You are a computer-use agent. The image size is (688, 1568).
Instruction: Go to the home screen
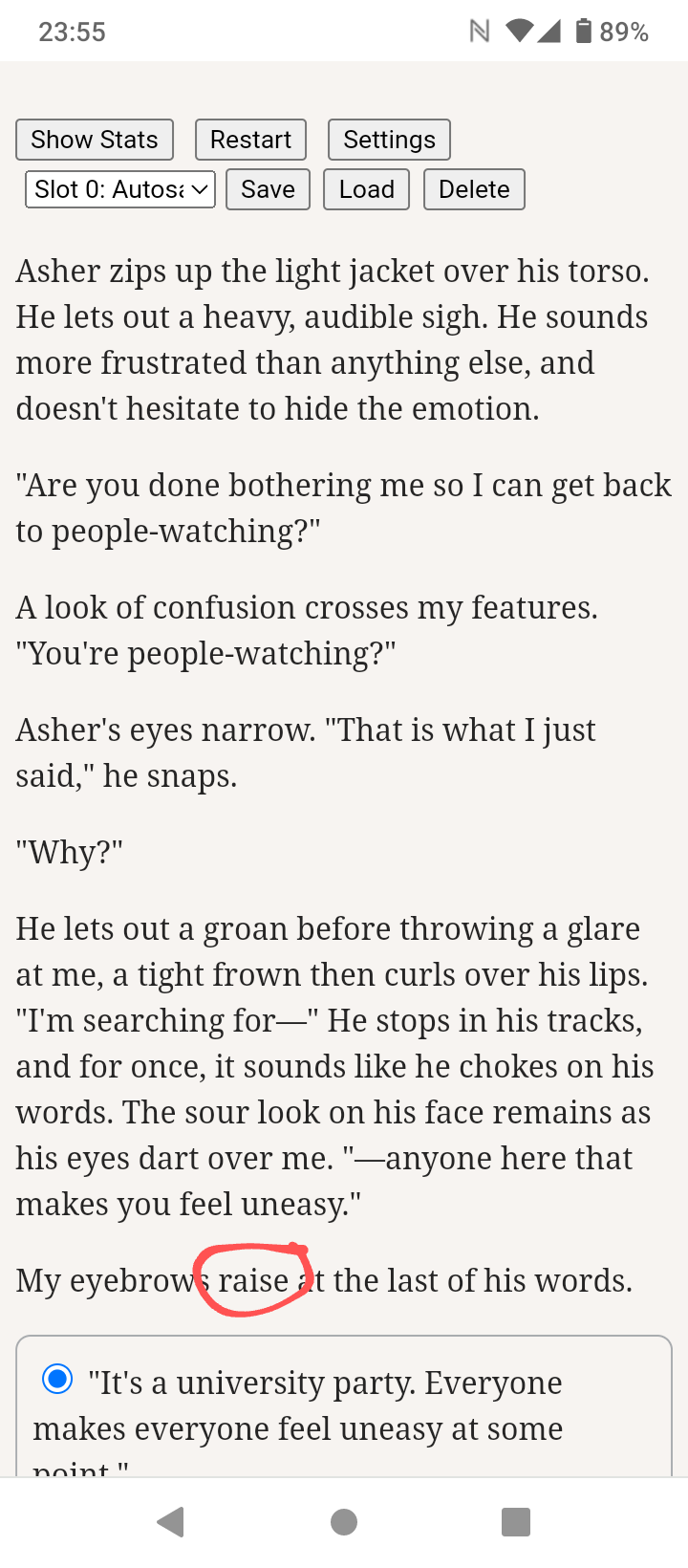tap(344, 1521)
